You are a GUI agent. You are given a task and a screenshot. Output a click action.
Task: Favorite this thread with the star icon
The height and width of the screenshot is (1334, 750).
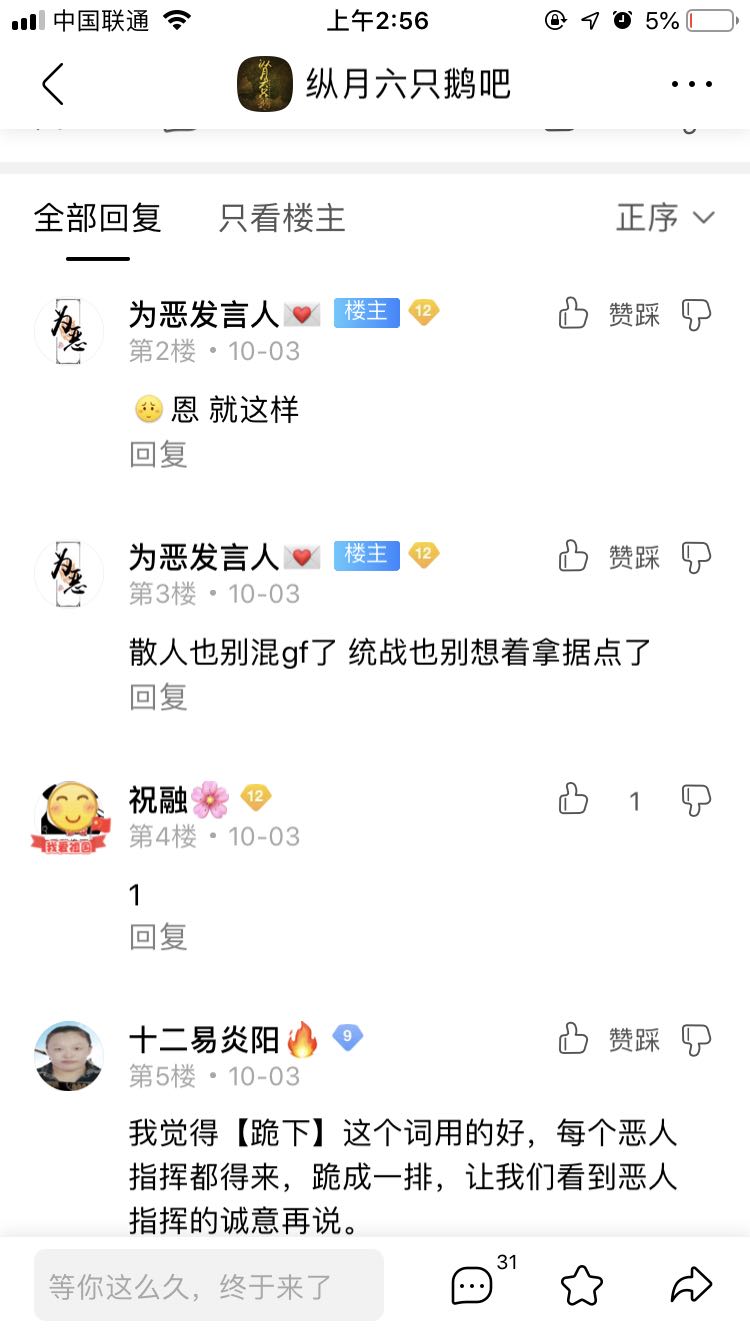[x=582, y=1285]
